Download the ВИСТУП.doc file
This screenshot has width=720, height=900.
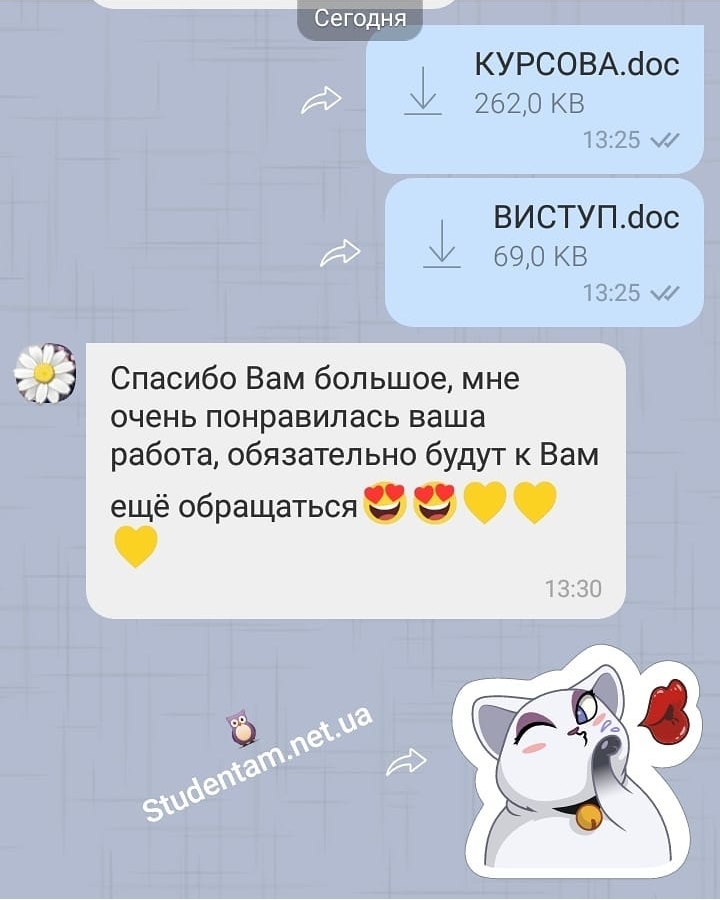pyautogui.click(x=441, y=244)
